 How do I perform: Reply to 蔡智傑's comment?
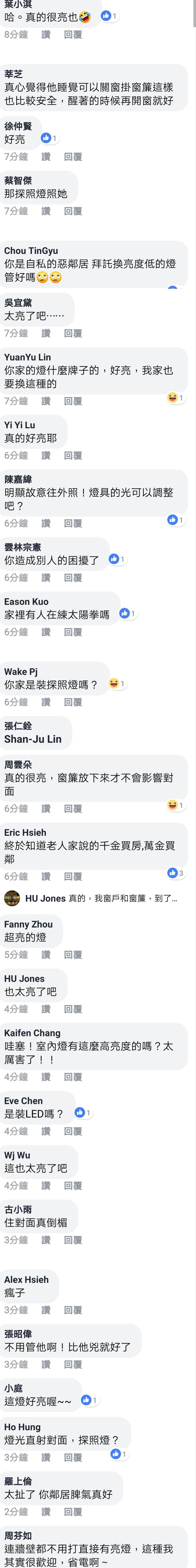(73, 211)
